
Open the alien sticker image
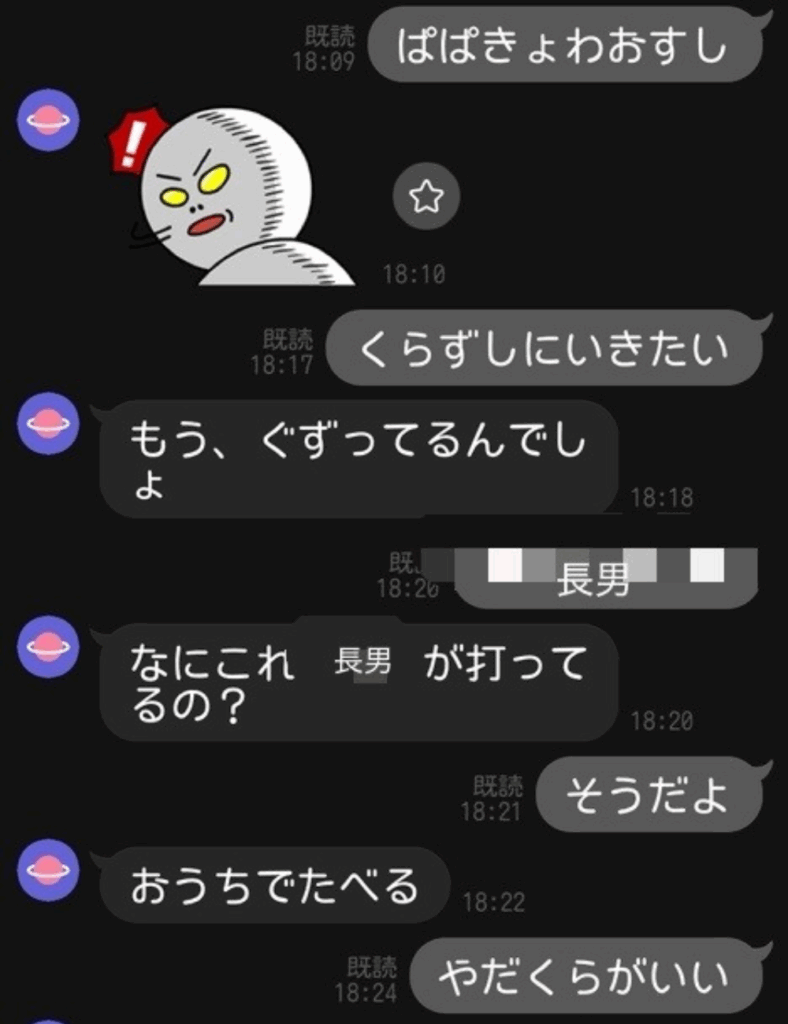coord(230,195)
